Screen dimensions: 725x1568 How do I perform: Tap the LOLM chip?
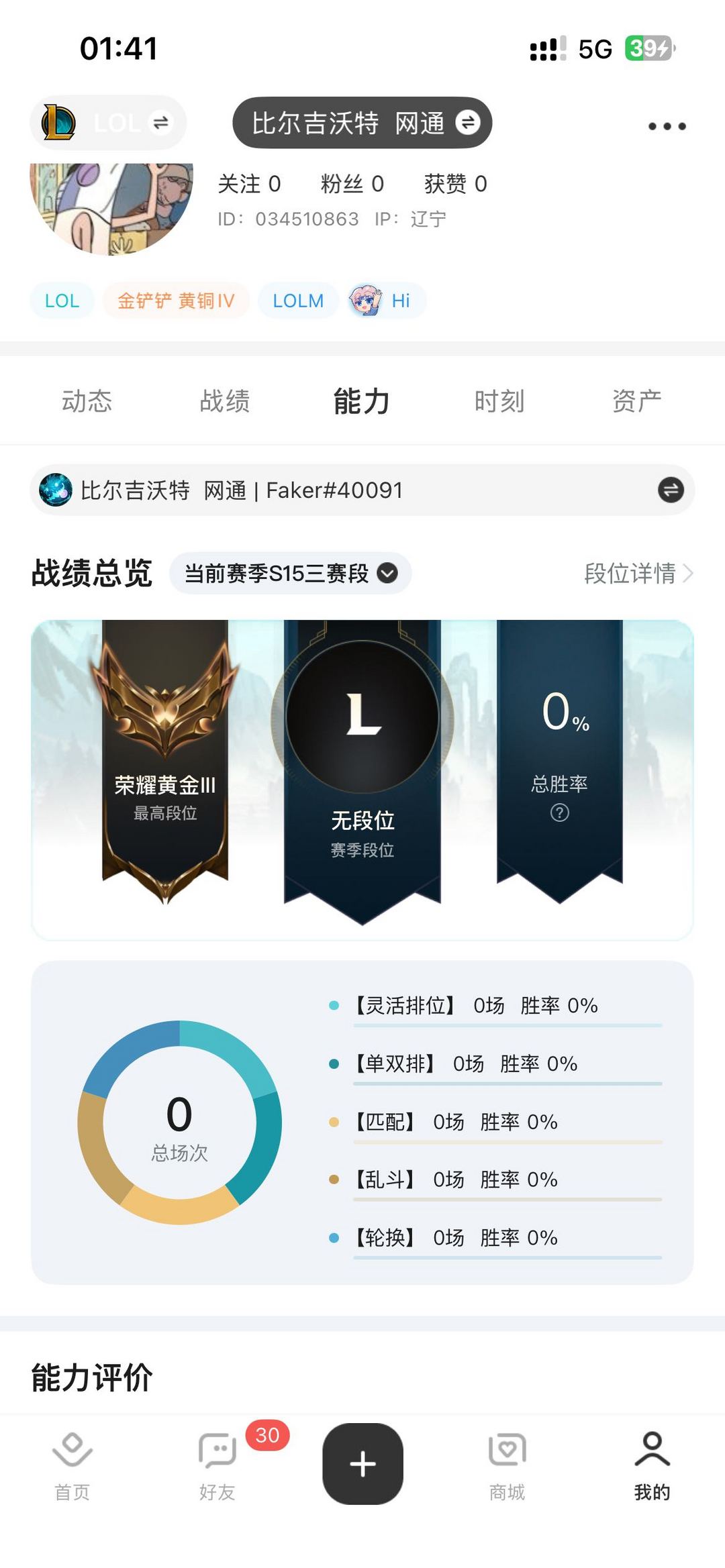pyautogui.click(x=298, y=301)
